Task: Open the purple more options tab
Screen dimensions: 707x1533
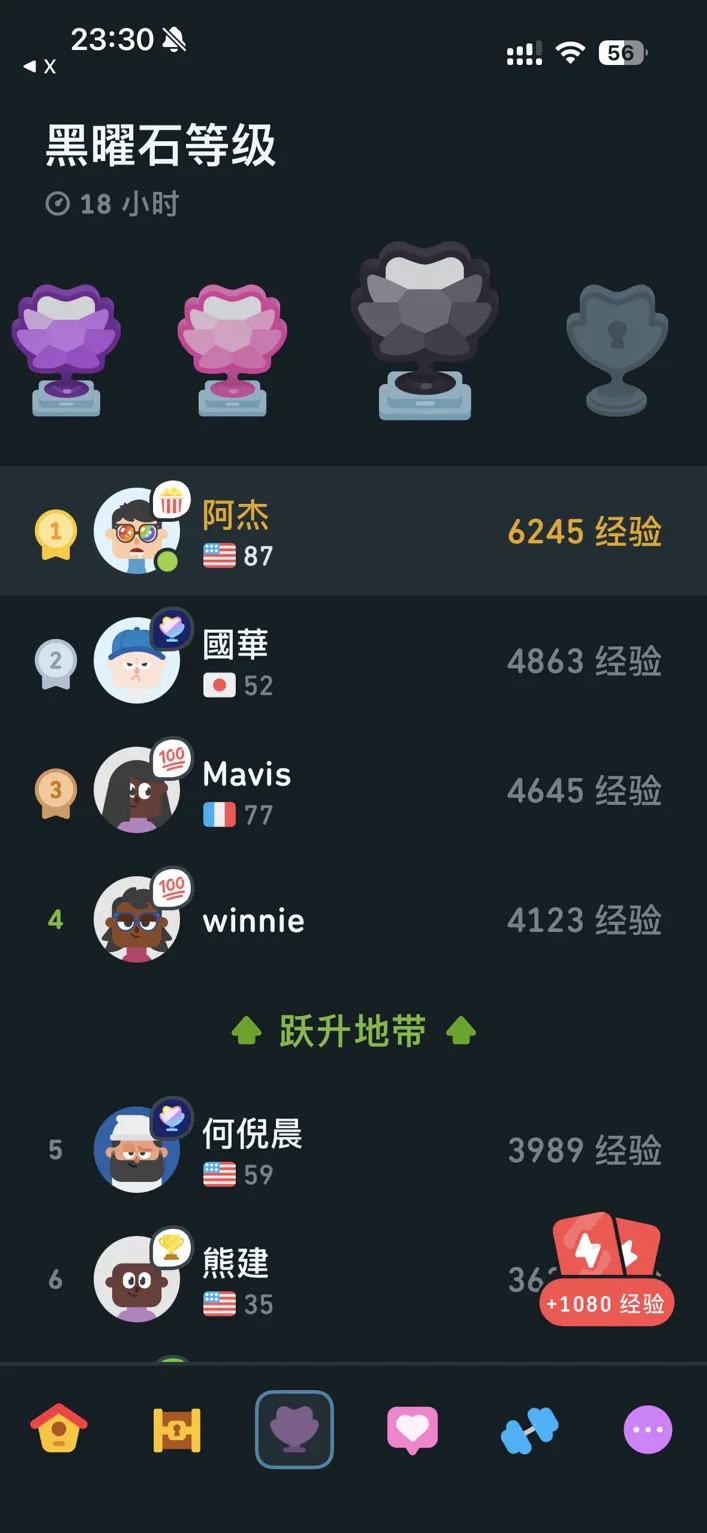Action: pos(647,1429)
